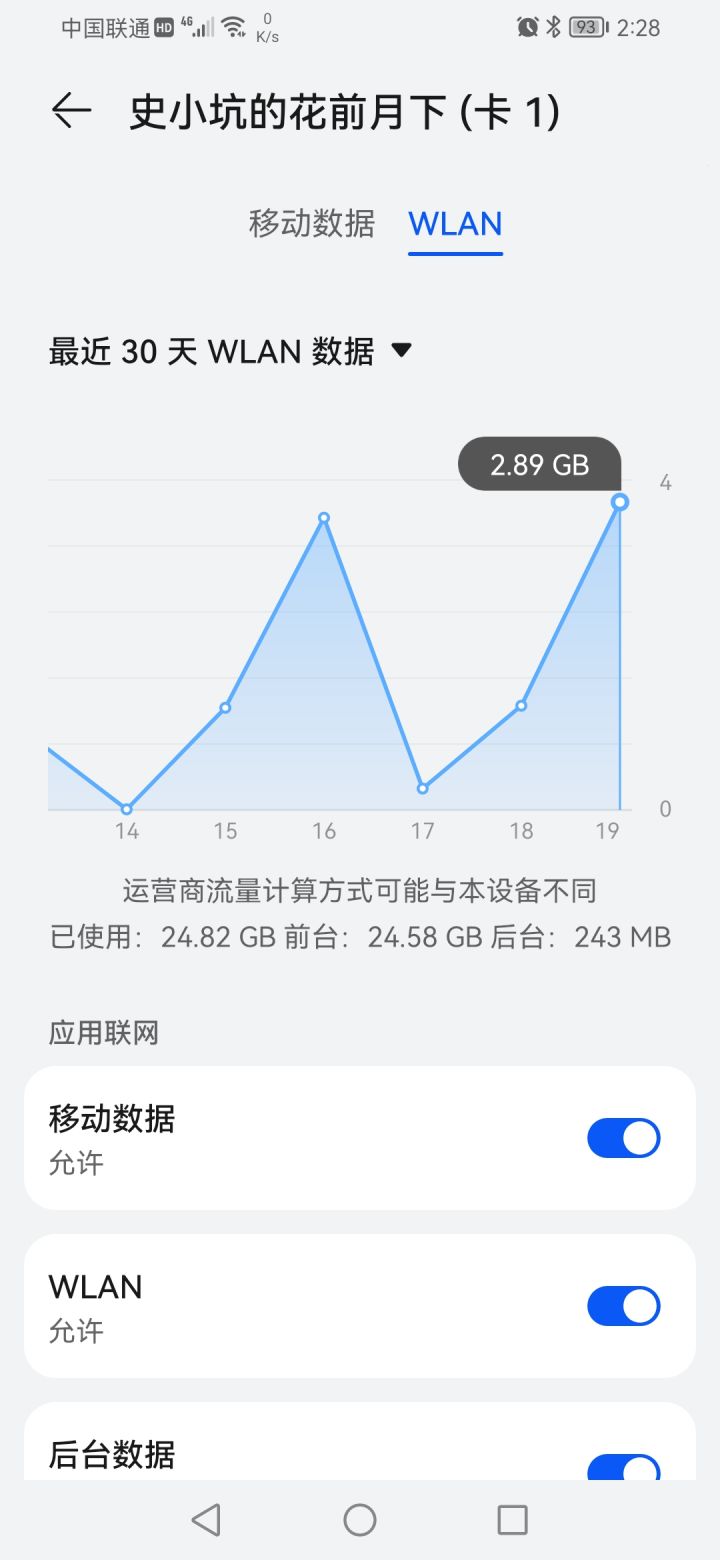Toggle the 后台数据 switch
This screenshot has height=1560, width=720.
(624, 1468)
